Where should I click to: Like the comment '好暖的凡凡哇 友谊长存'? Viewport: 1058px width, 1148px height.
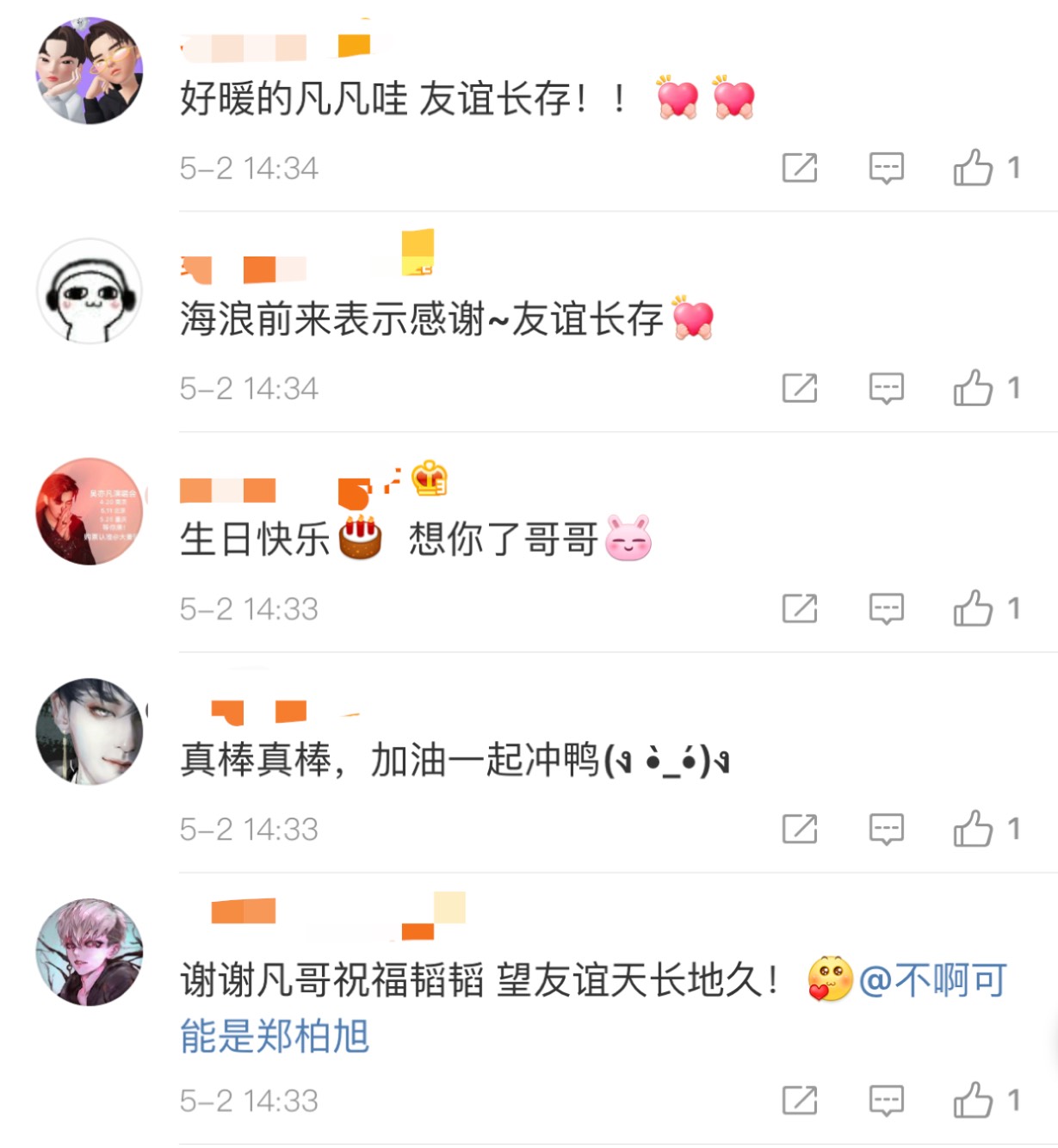click(973, 168)
